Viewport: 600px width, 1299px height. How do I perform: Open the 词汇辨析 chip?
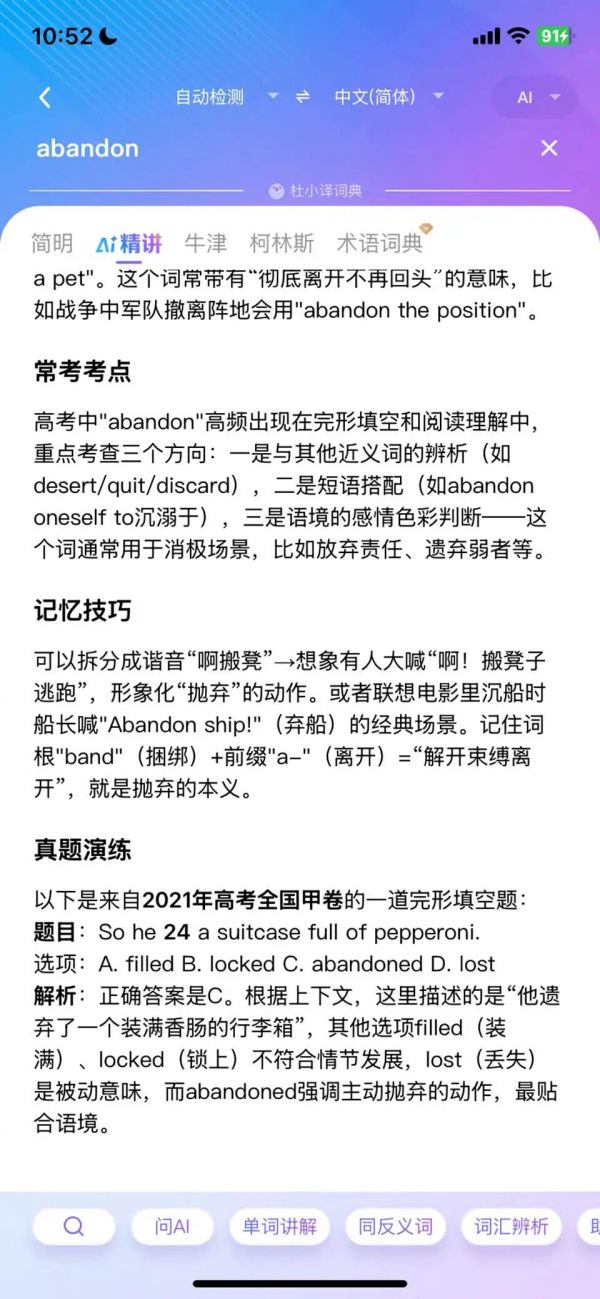[511, 1226]
